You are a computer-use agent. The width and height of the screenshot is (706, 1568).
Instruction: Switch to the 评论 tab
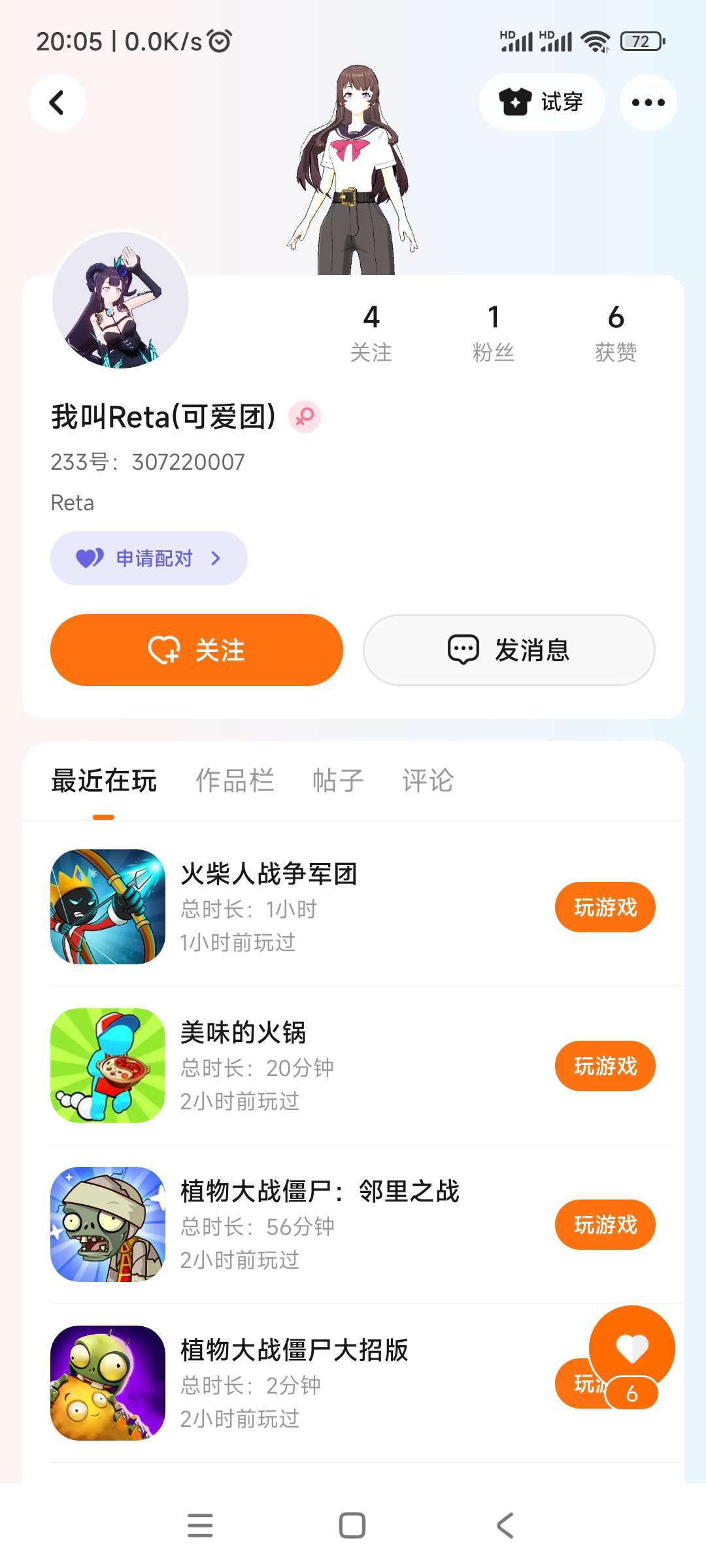[428, 781]
